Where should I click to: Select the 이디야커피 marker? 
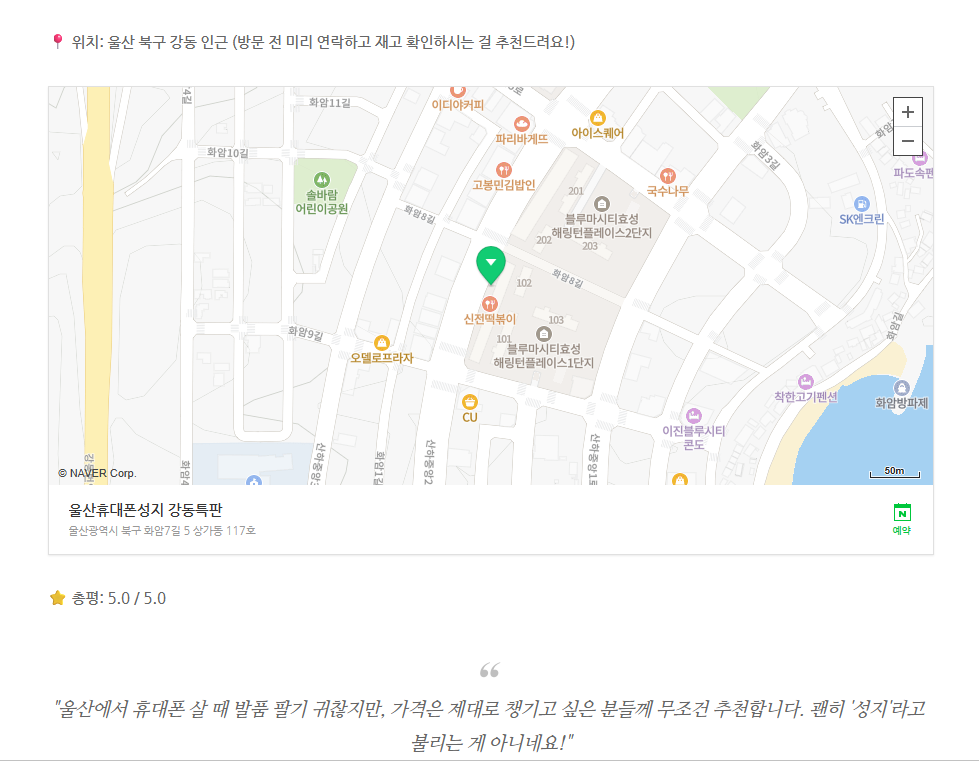tap(458, 92)
